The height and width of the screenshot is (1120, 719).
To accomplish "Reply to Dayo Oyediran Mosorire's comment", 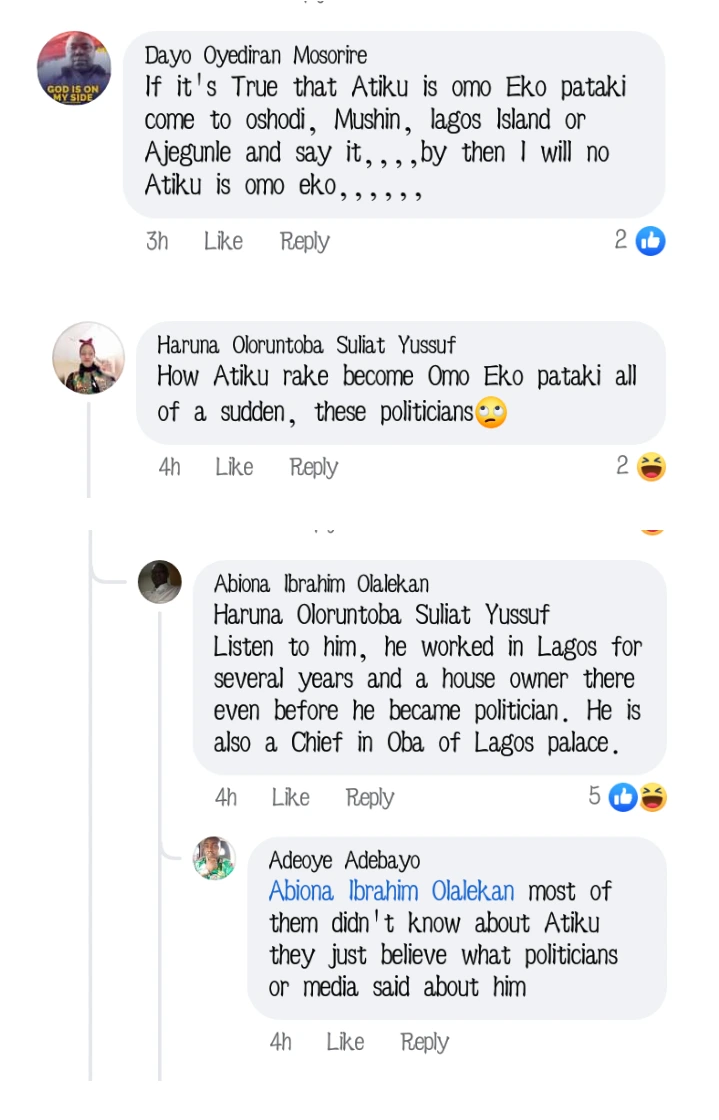I will click(304, 241).
